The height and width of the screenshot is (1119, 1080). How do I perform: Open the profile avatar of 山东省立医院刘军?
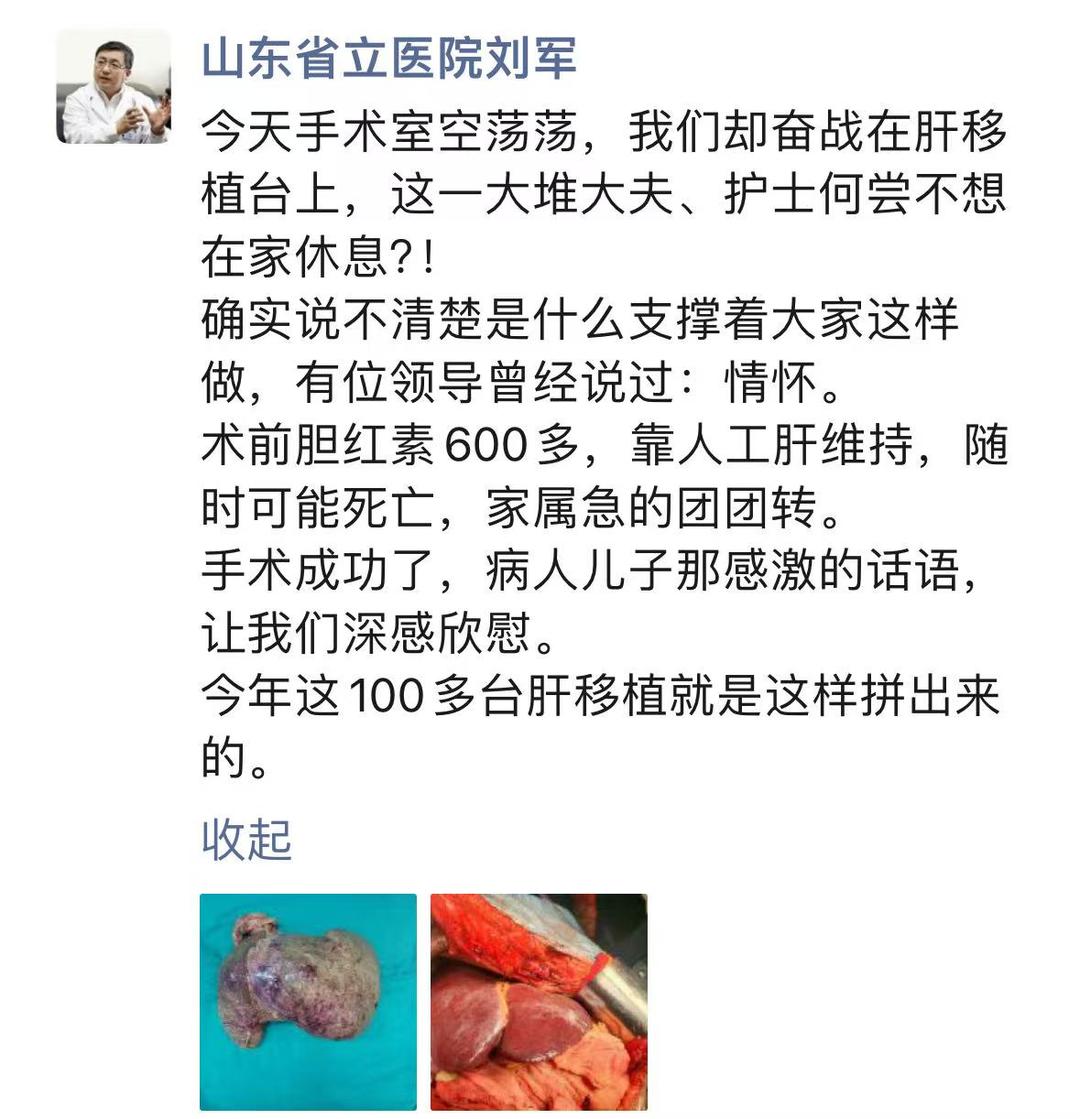[x=113, y=86]
